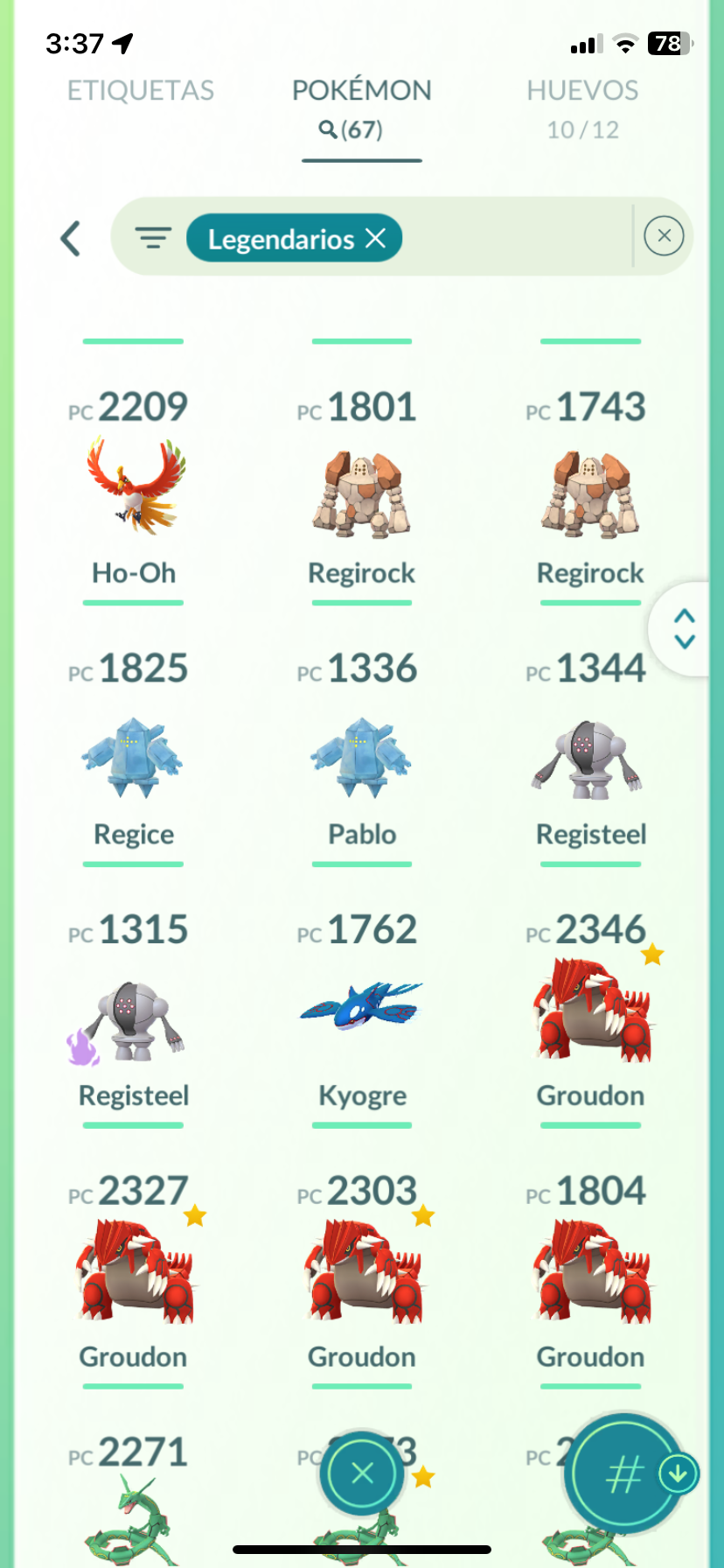The width and height of the screenshot is (724, 1568).
Task: View the Pokémon named Pablo
Action: 361,756
